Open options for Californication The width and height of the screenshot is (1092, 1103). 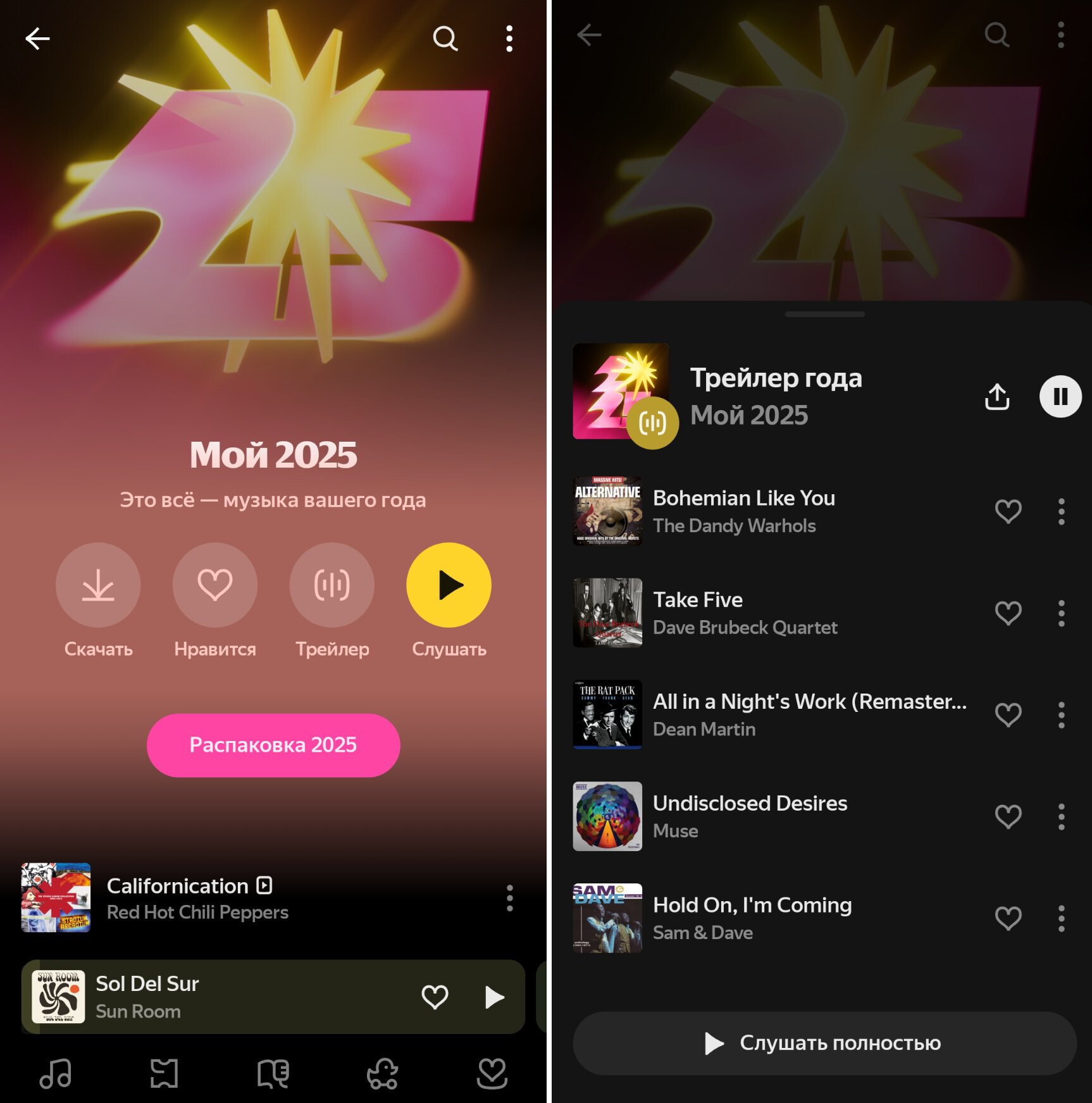click(x=509, y=898)
